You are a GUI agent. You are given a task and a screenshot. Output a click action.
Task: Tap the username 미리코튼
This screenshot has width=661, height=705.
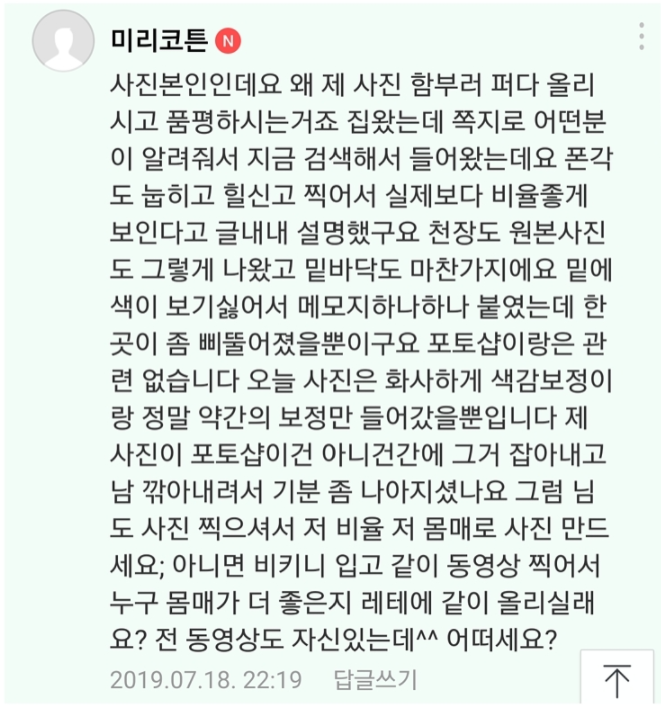159,41
